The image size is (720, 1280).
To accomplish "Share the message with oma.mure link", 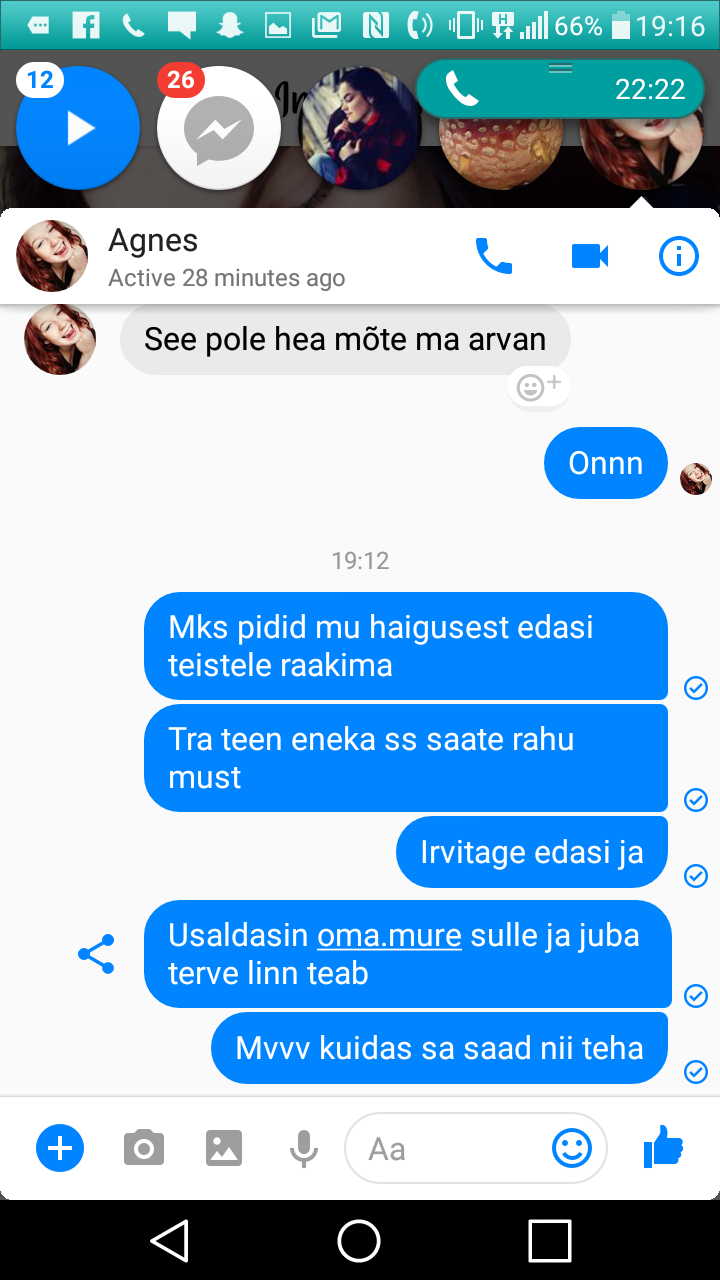I will pyautogui.click(x=96, y=954).
